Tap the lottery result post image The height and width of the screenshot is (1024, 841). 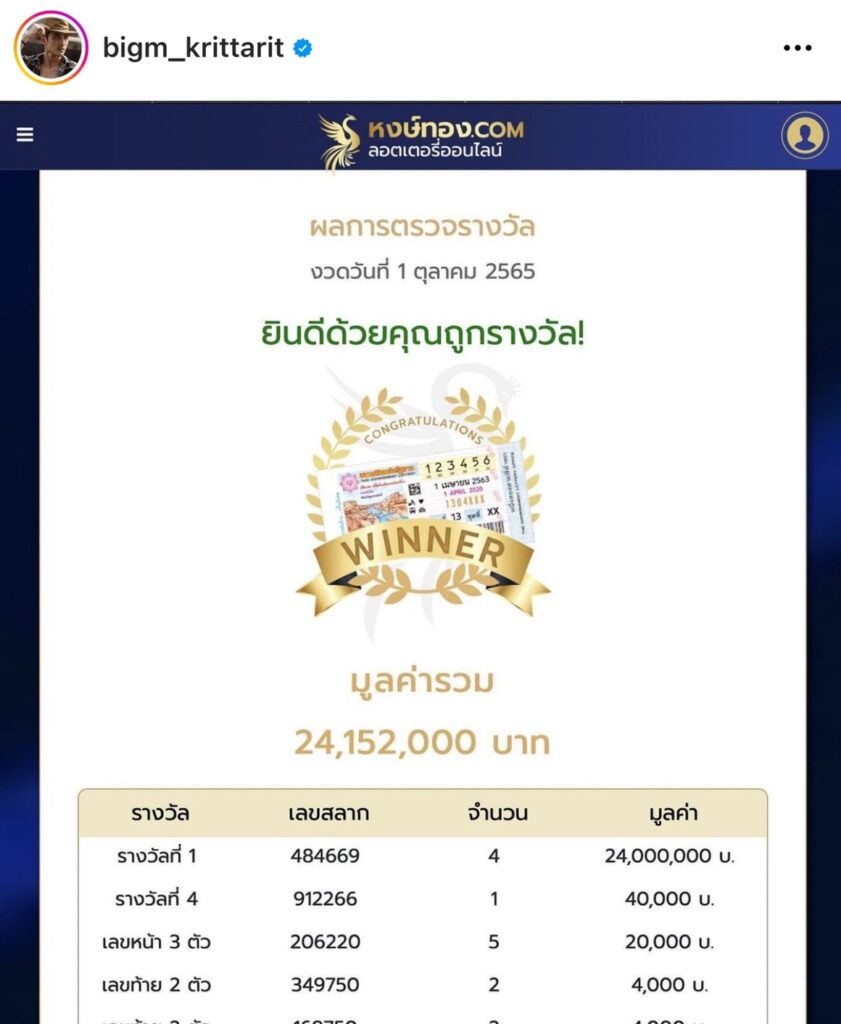[420, 560]
